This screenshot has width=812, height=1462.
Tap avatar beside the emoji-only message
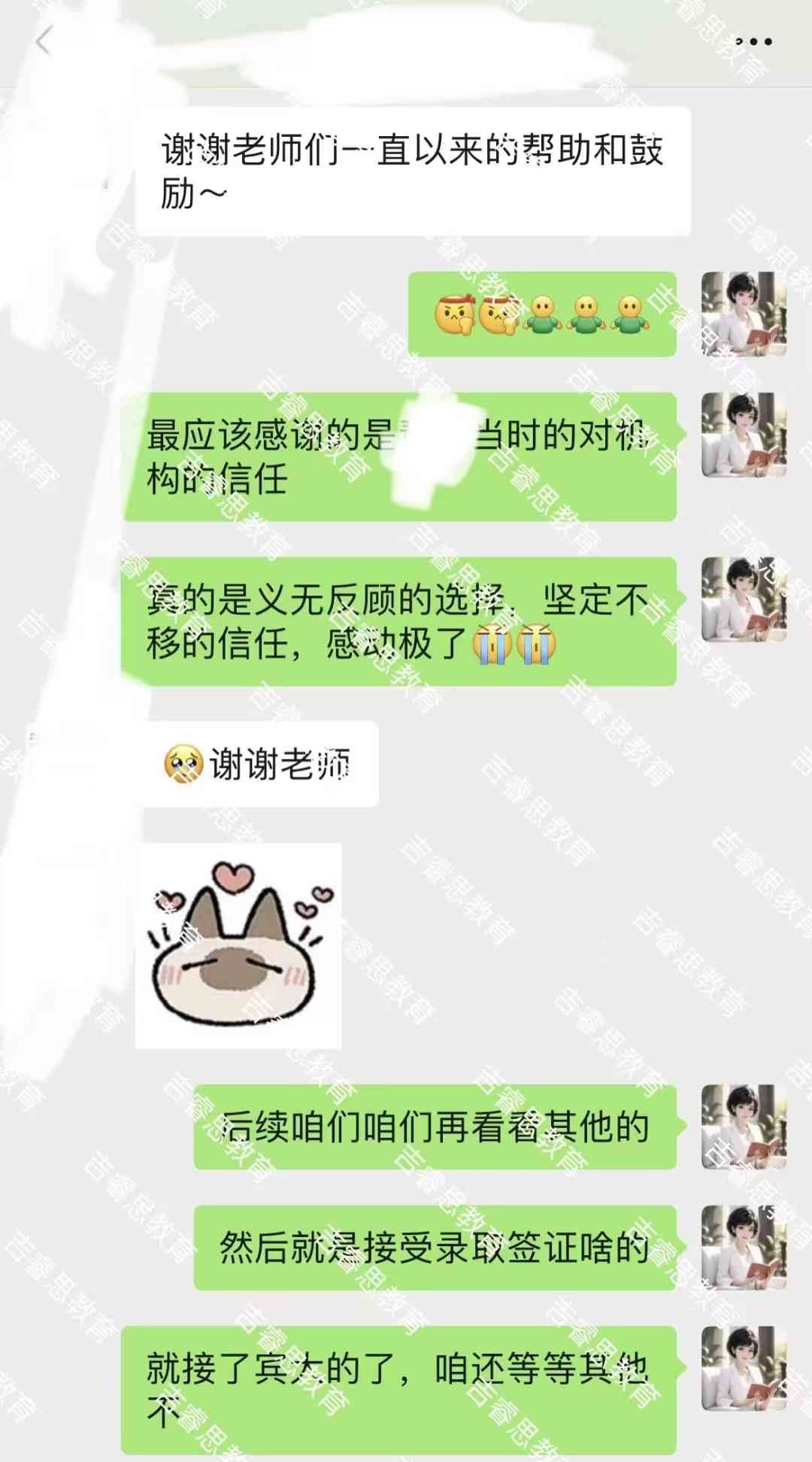tap(744, 314)
